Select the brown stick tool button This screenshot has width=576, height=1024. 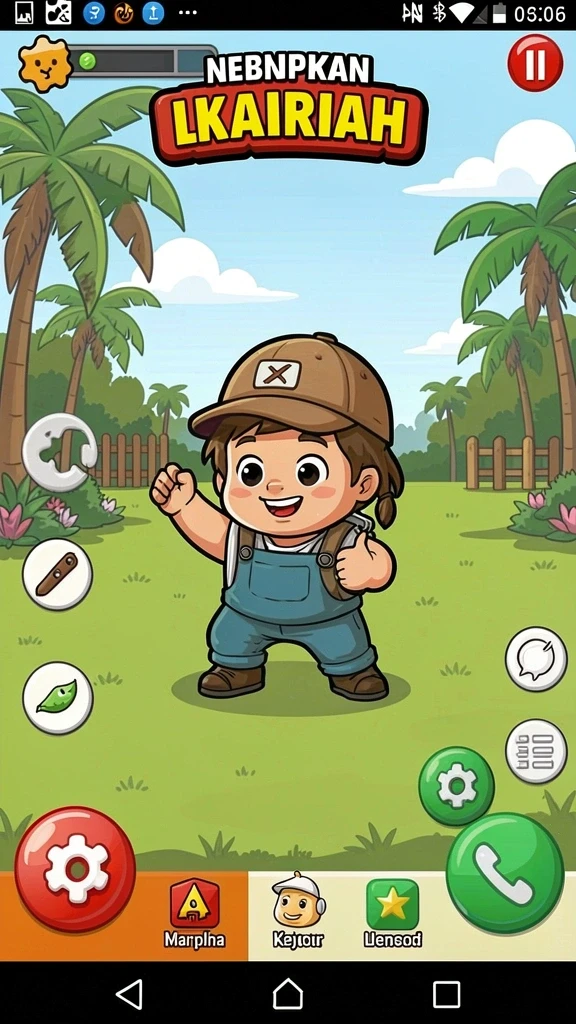tap(57, 574)
